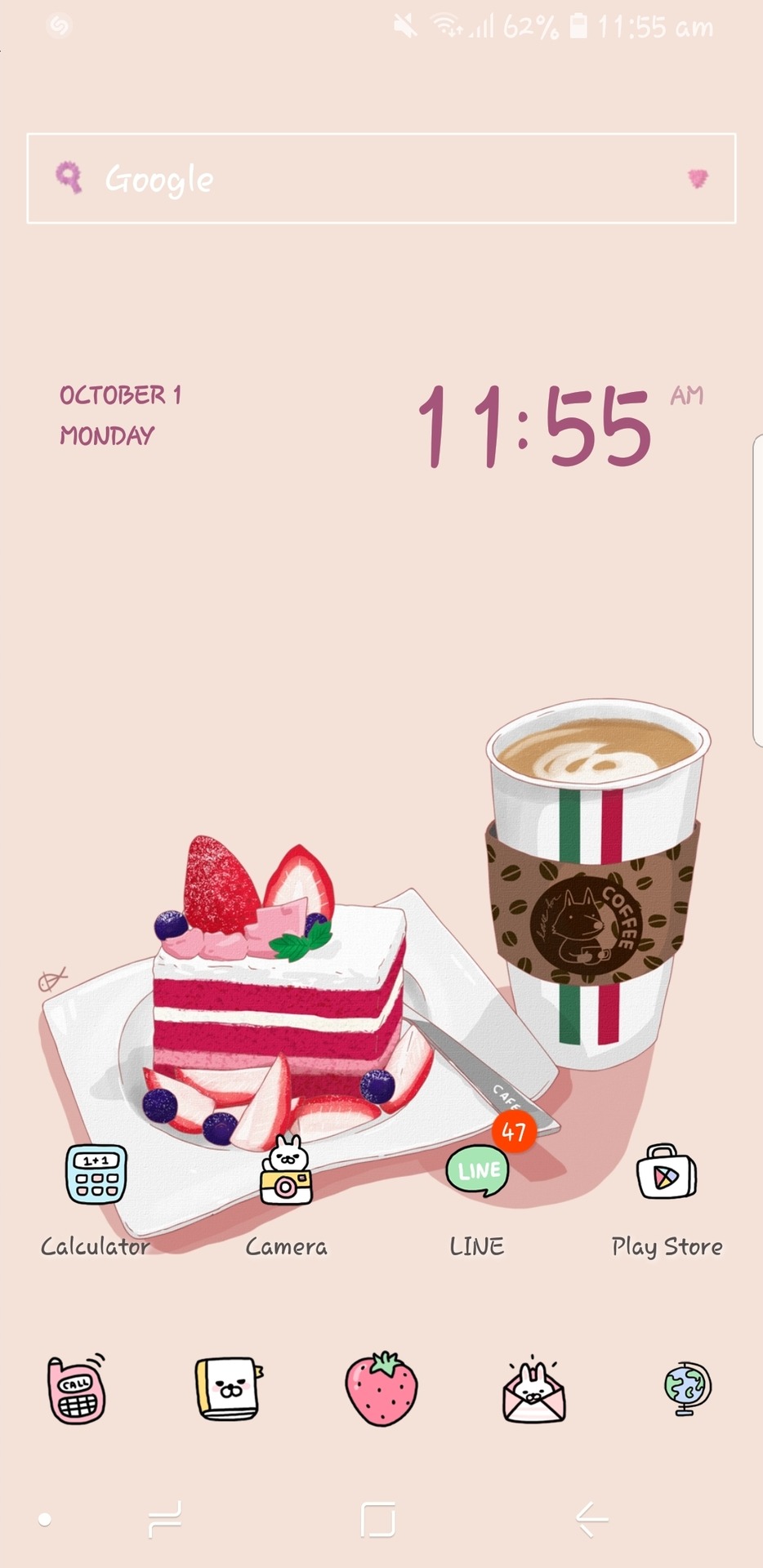This screenshot has width=763, height=1568.
Task: Open the phone dialer in the dock
Action: point(77,1388)
